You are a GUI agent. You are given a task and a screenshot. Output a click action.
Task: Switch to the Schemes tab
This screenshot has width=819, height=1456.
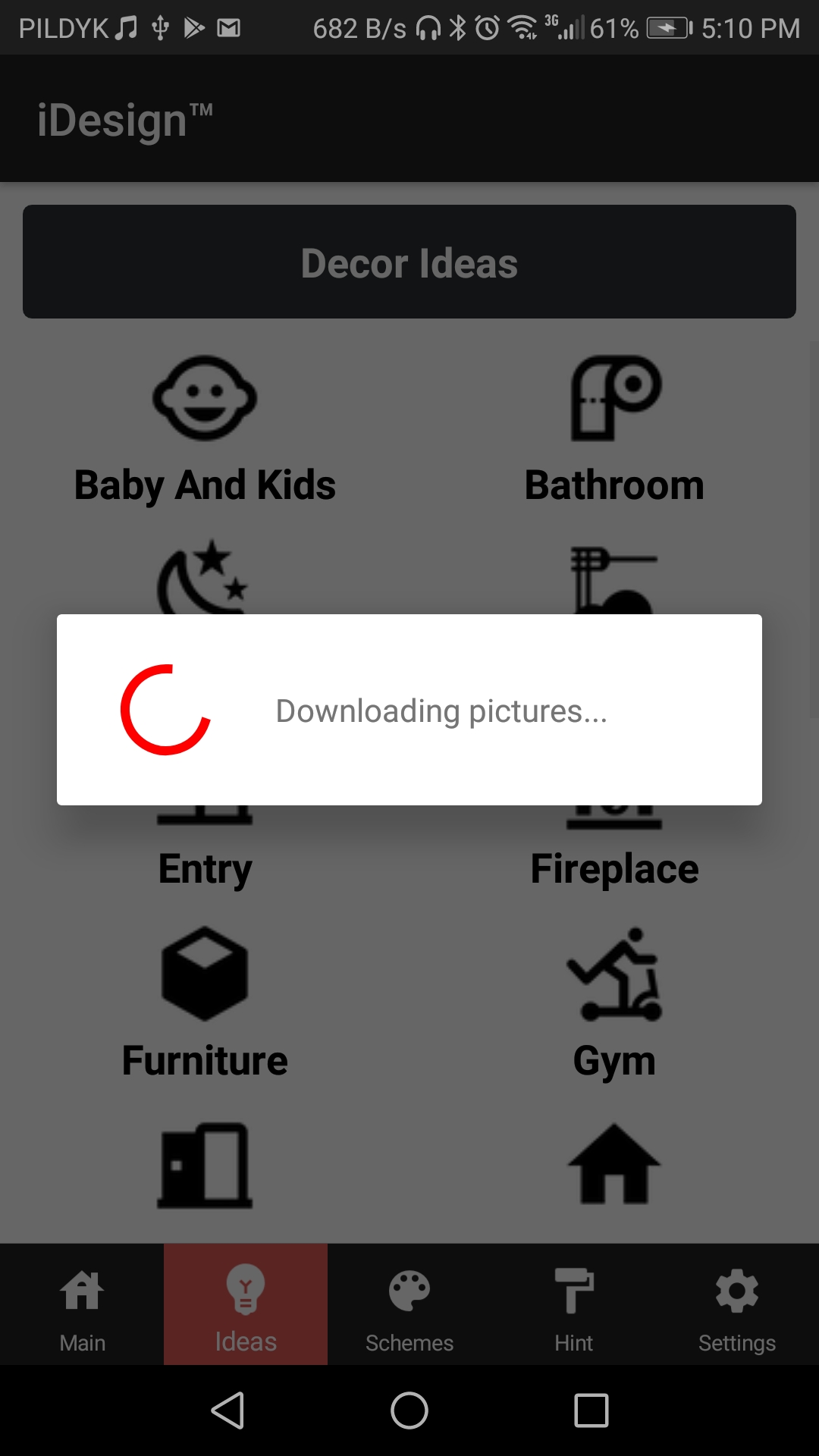point(409,1306)
